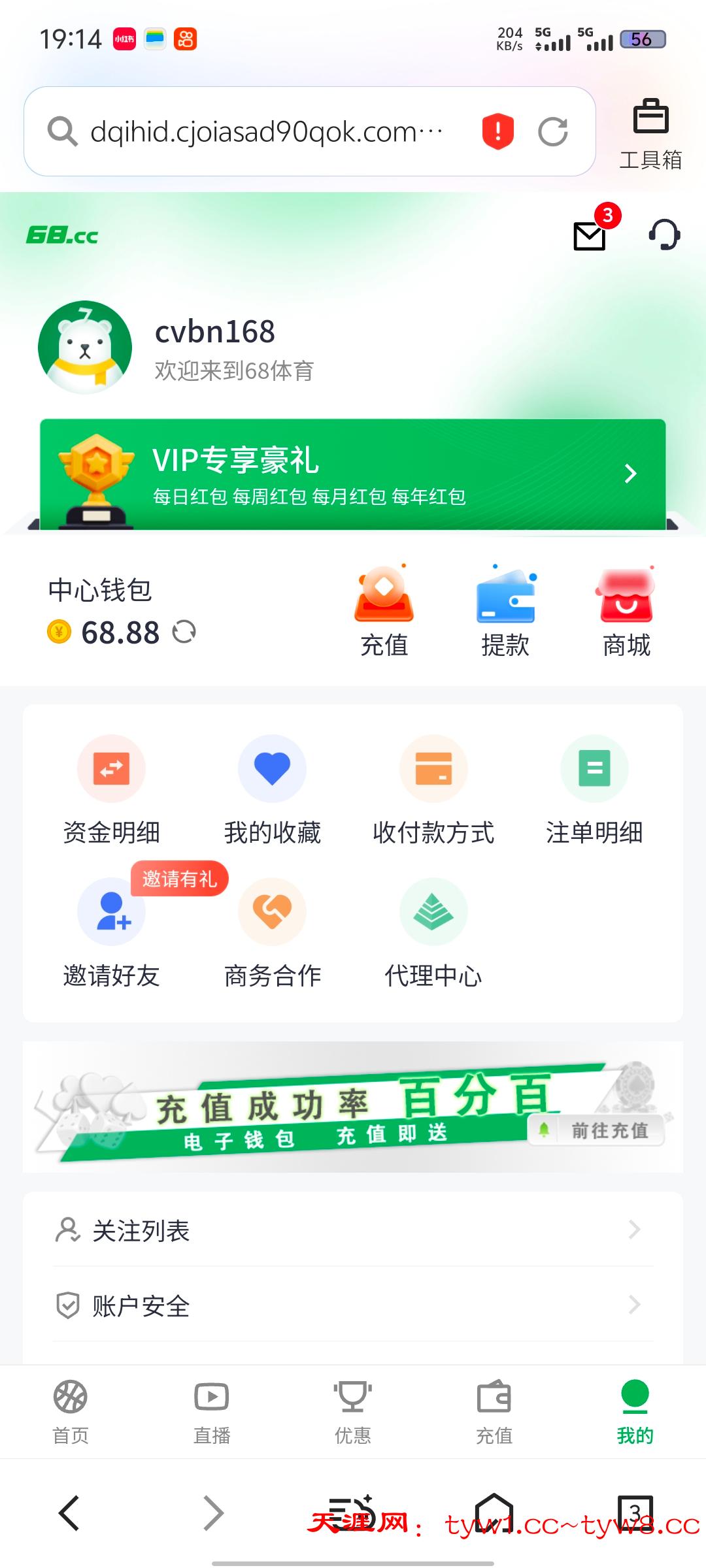Open 代理中心 agent center icon
Viewport: 706px width, 1568px height.
click(x=433, y=913)
